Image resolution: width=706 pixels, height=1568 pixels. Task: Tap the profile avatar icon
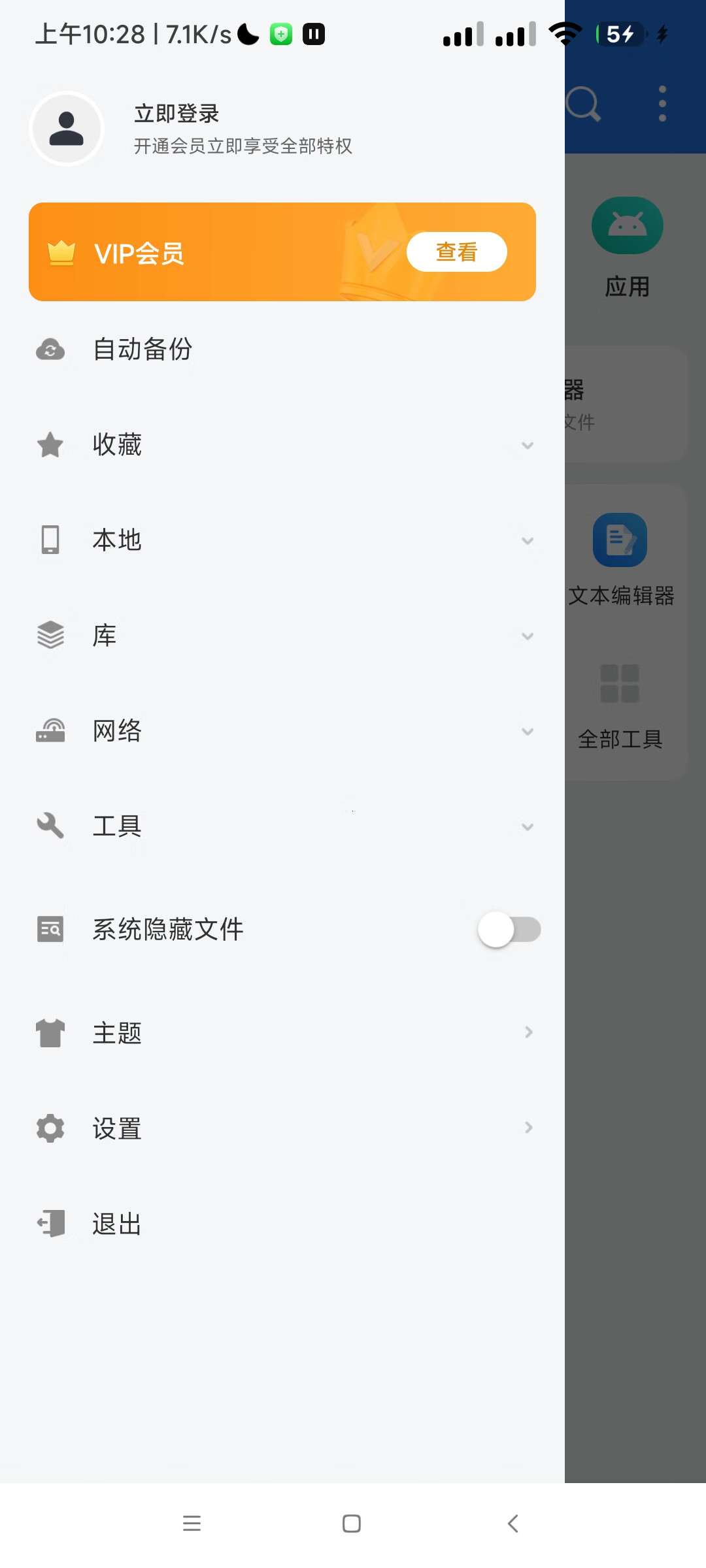pyautogui.click(x=67, y=129)
